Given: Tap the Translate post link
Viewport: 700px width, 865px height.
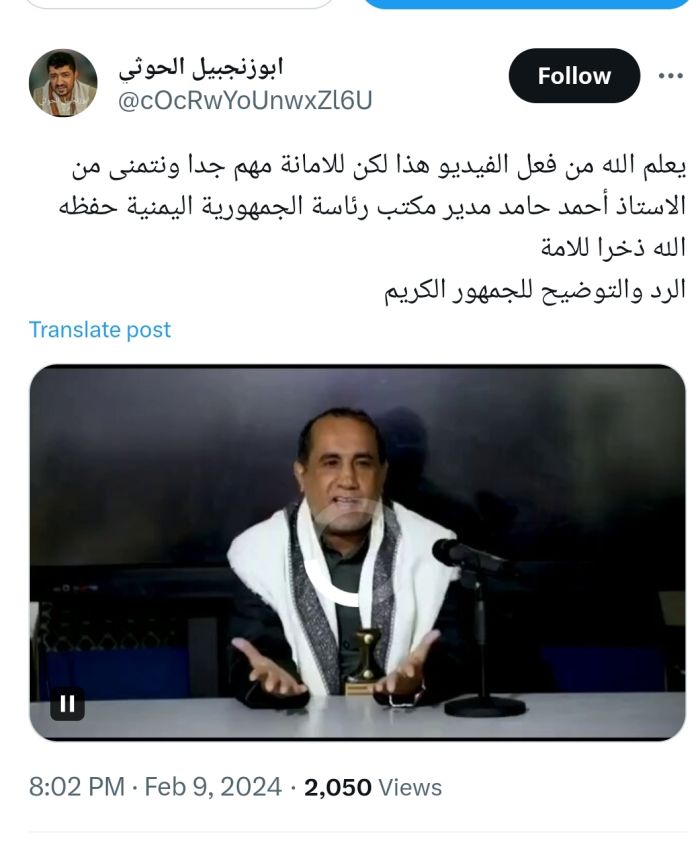Looking at the screenshot, I should point(100,330).
